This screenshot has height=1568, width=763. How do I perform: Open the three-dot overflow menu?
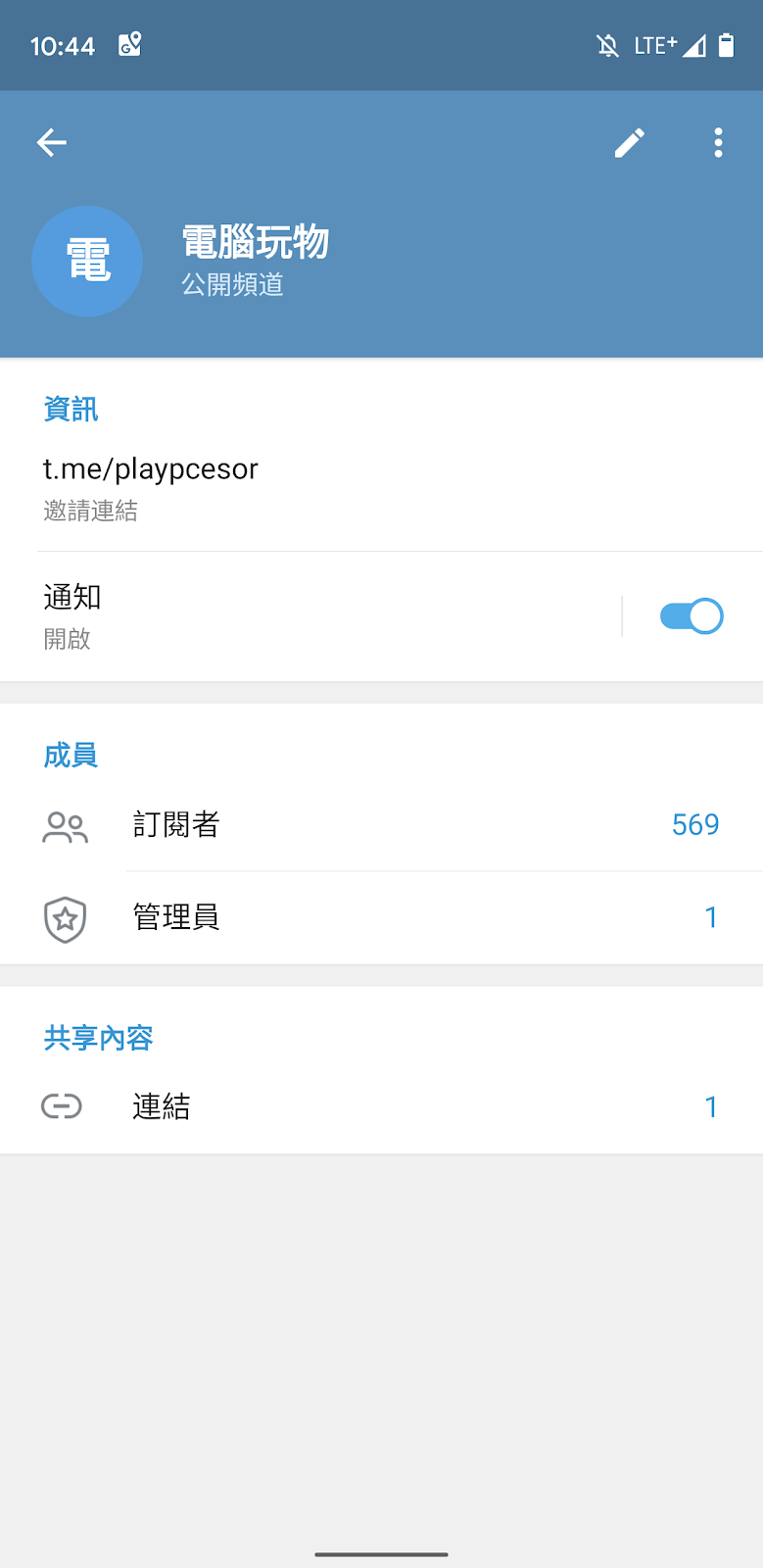click(718, 143)
